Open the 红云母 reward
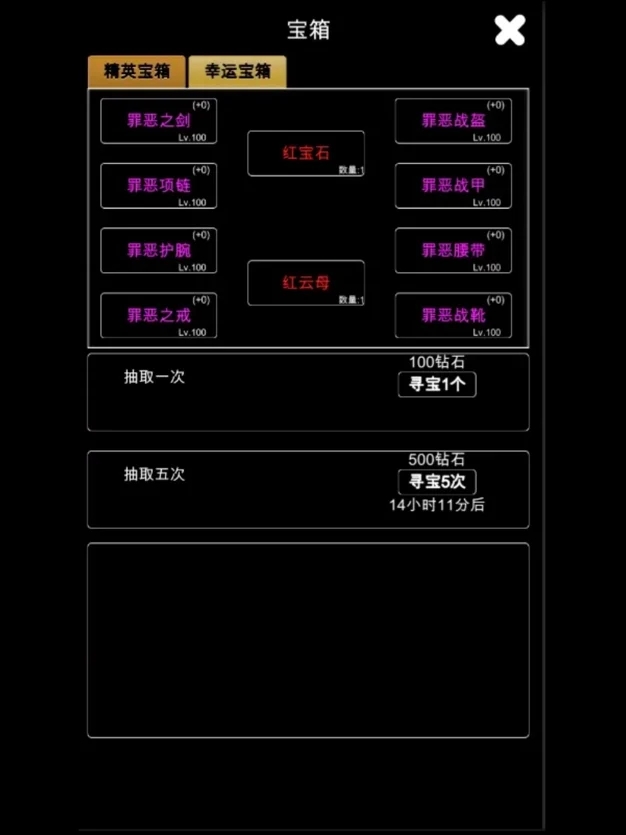Screen dimensions: 626x835 point(306,283)
